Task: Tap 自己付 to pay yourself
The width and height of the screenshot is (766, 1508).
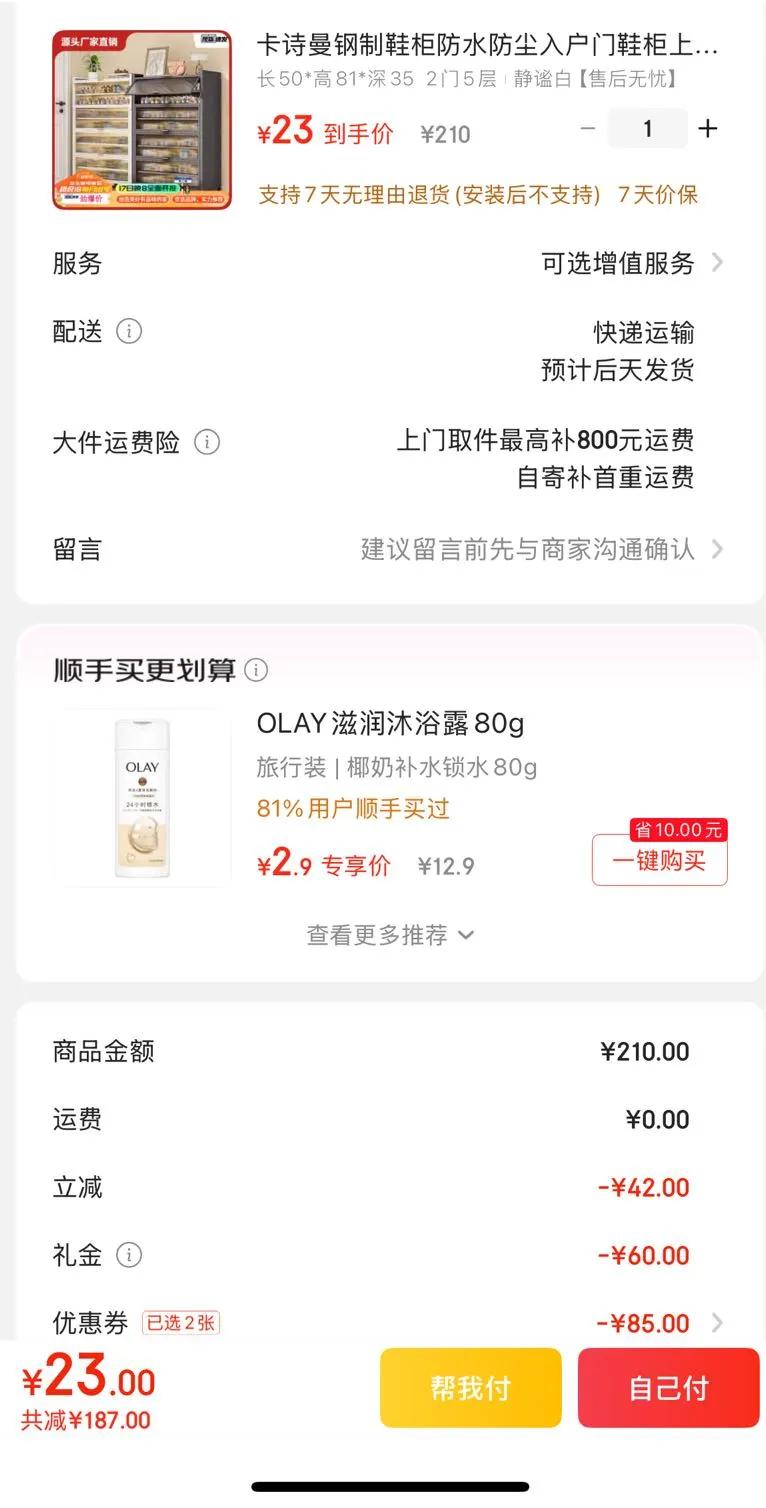Action: tap(668, 1387)
